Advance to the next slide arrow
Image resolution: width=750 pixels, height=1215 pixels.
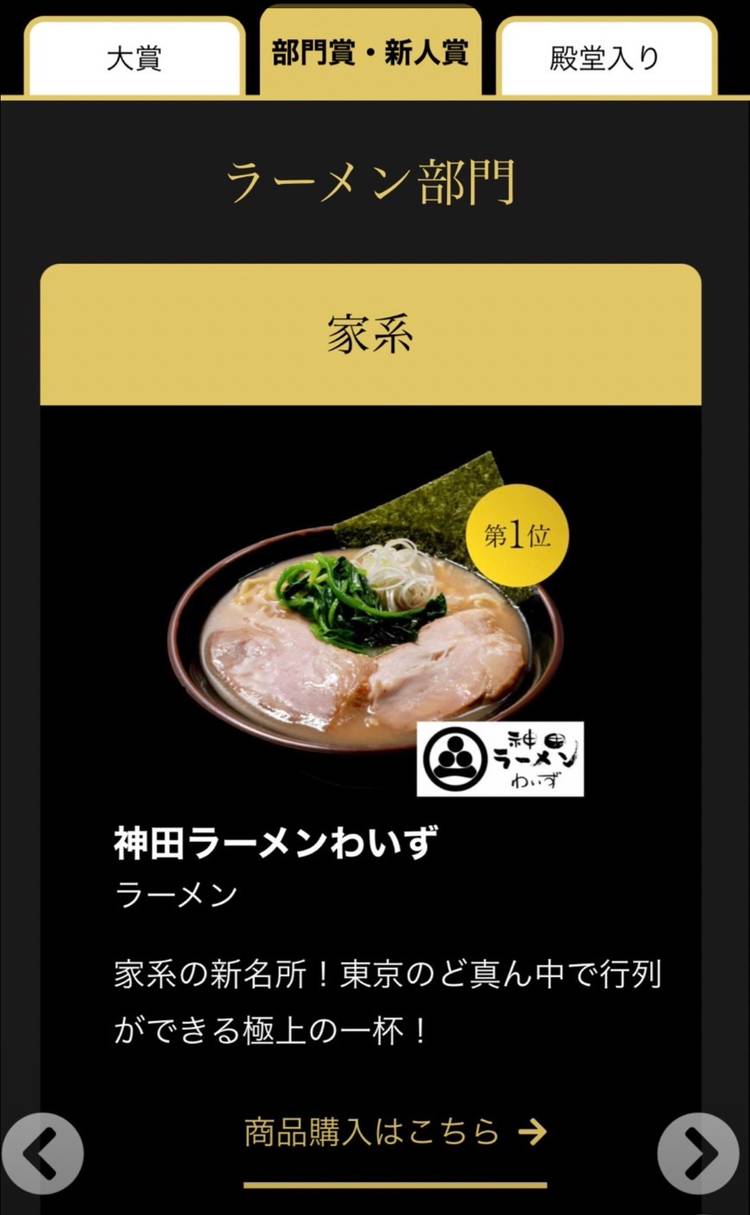[x=698, y=1153]
